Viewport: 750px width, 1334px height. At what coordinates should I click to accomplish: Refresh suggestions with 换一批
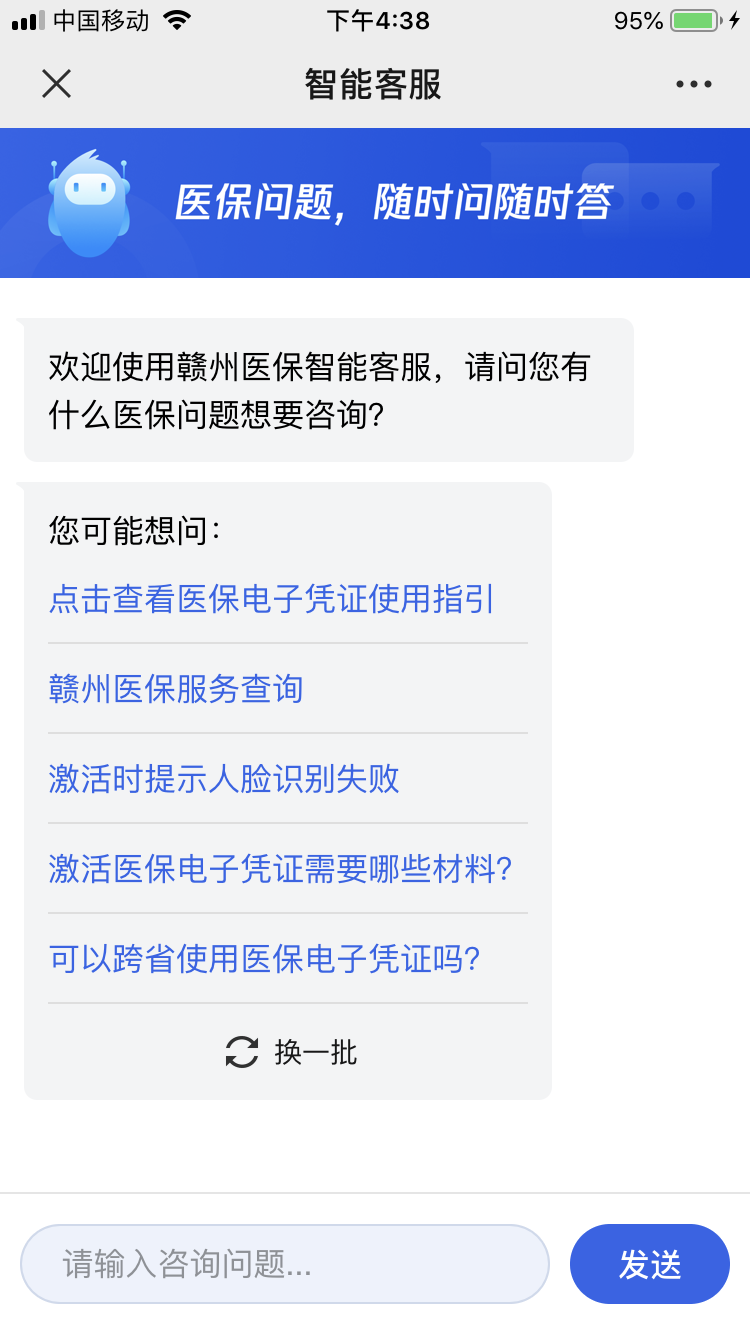[290, 1052]
